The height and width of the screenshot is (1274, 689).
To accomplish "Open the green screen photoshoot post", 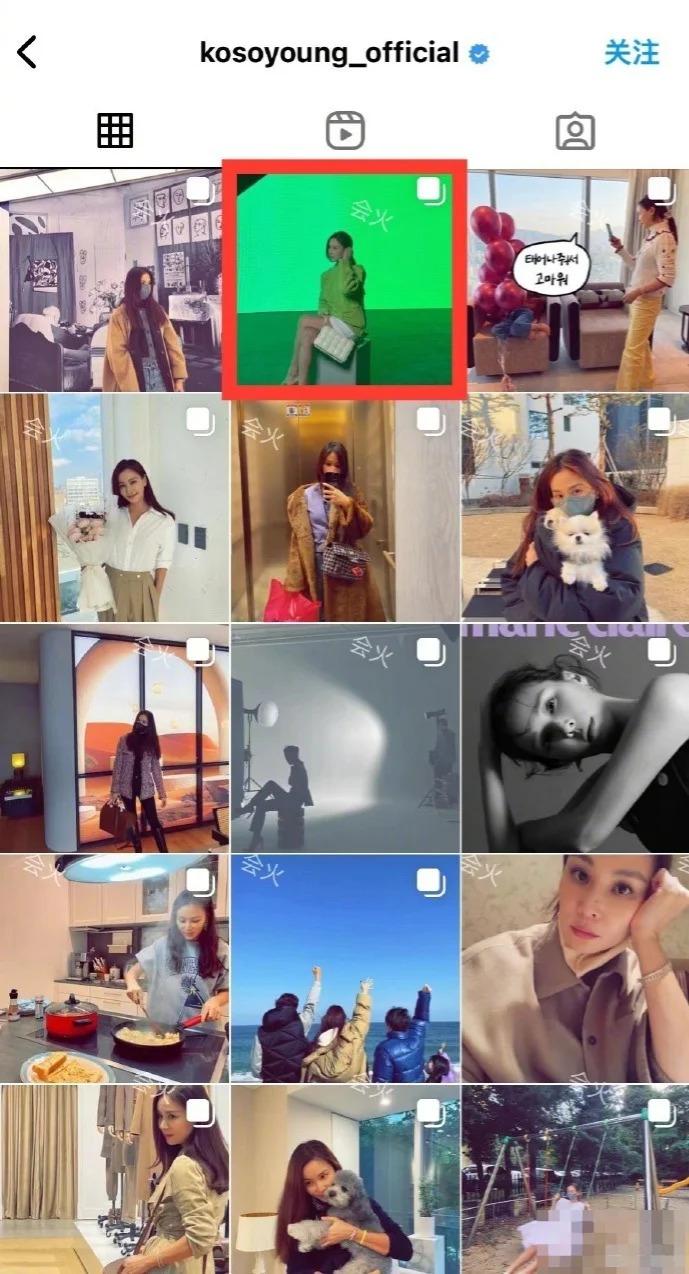I will click(344, 279).
